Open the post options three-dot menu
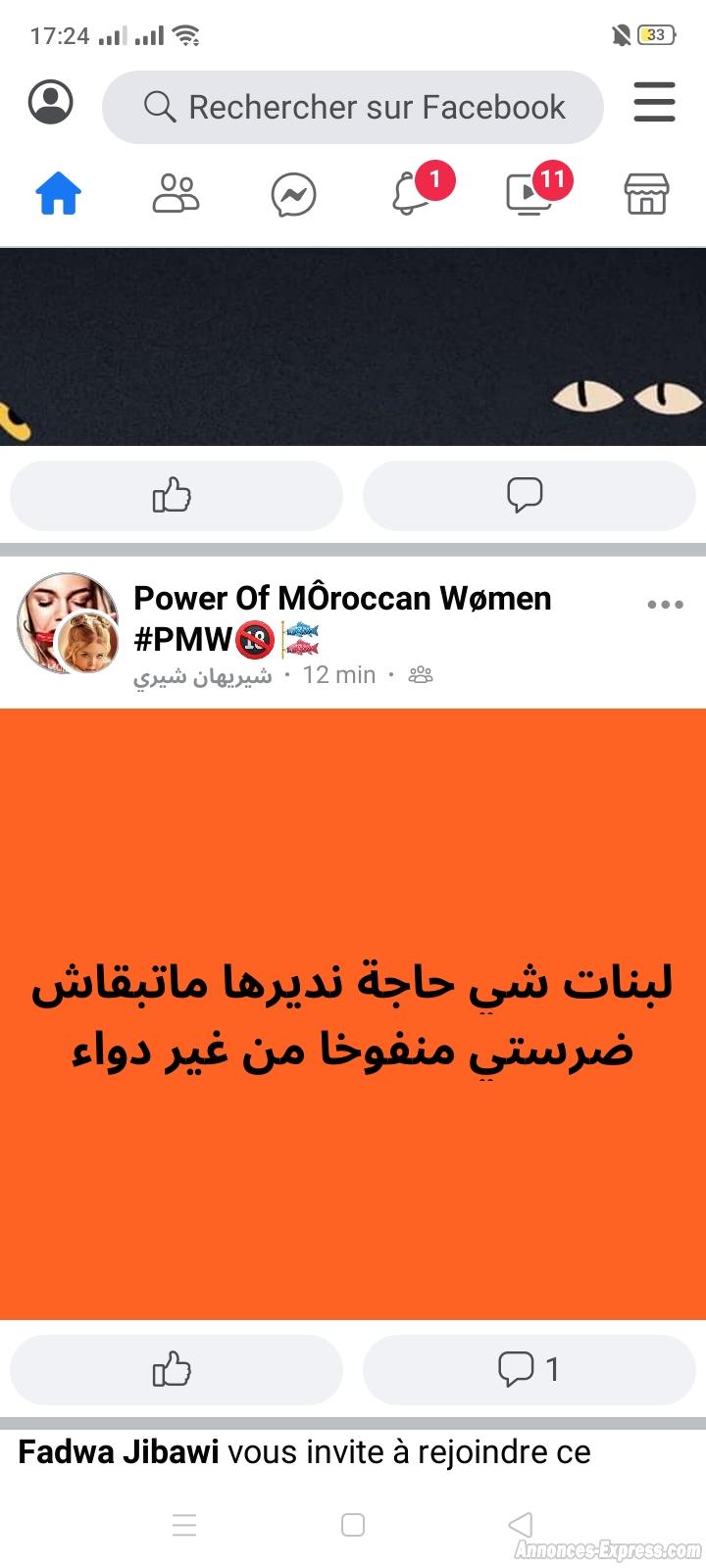The width and height of the screenshot is (706, 1568). pyautogui.click(x=665, y=605)
